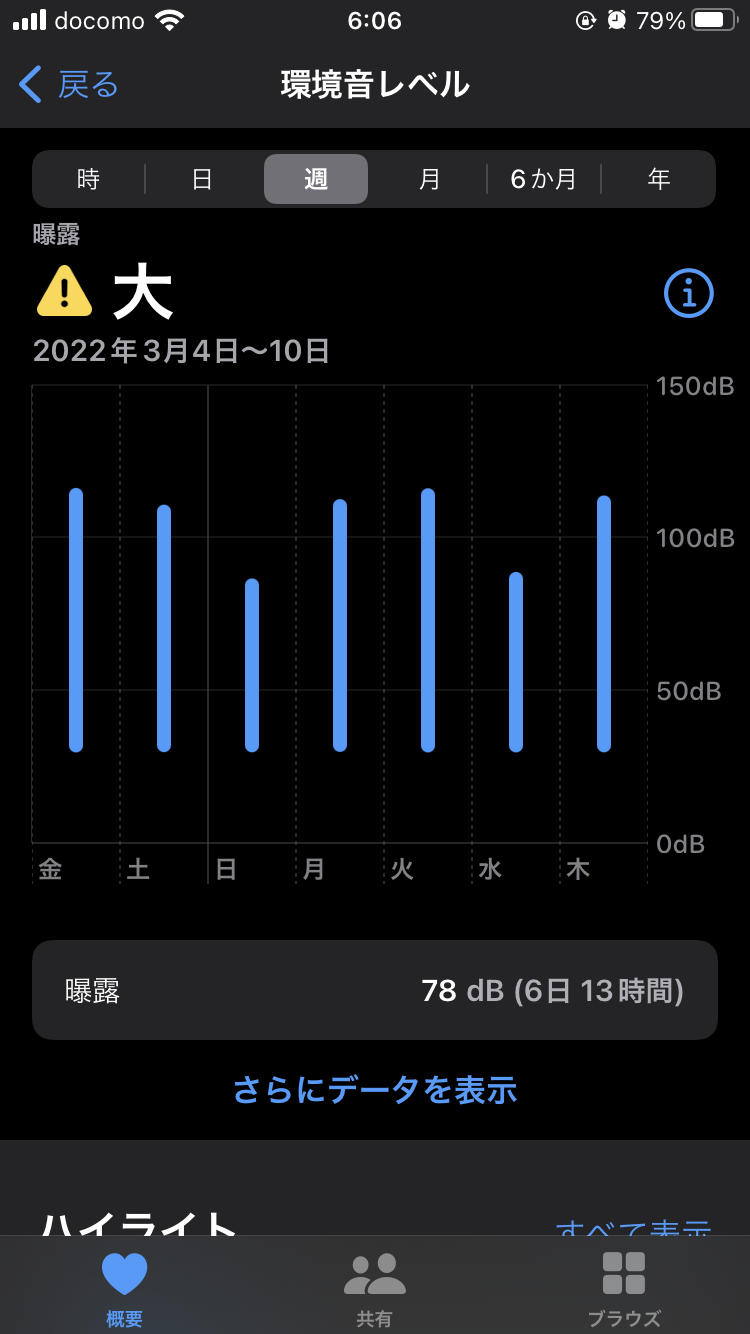The width and height of the screenshot is (750, 1334).
Task: Switch to the 年 (year) view
Action: click(658, 179)
